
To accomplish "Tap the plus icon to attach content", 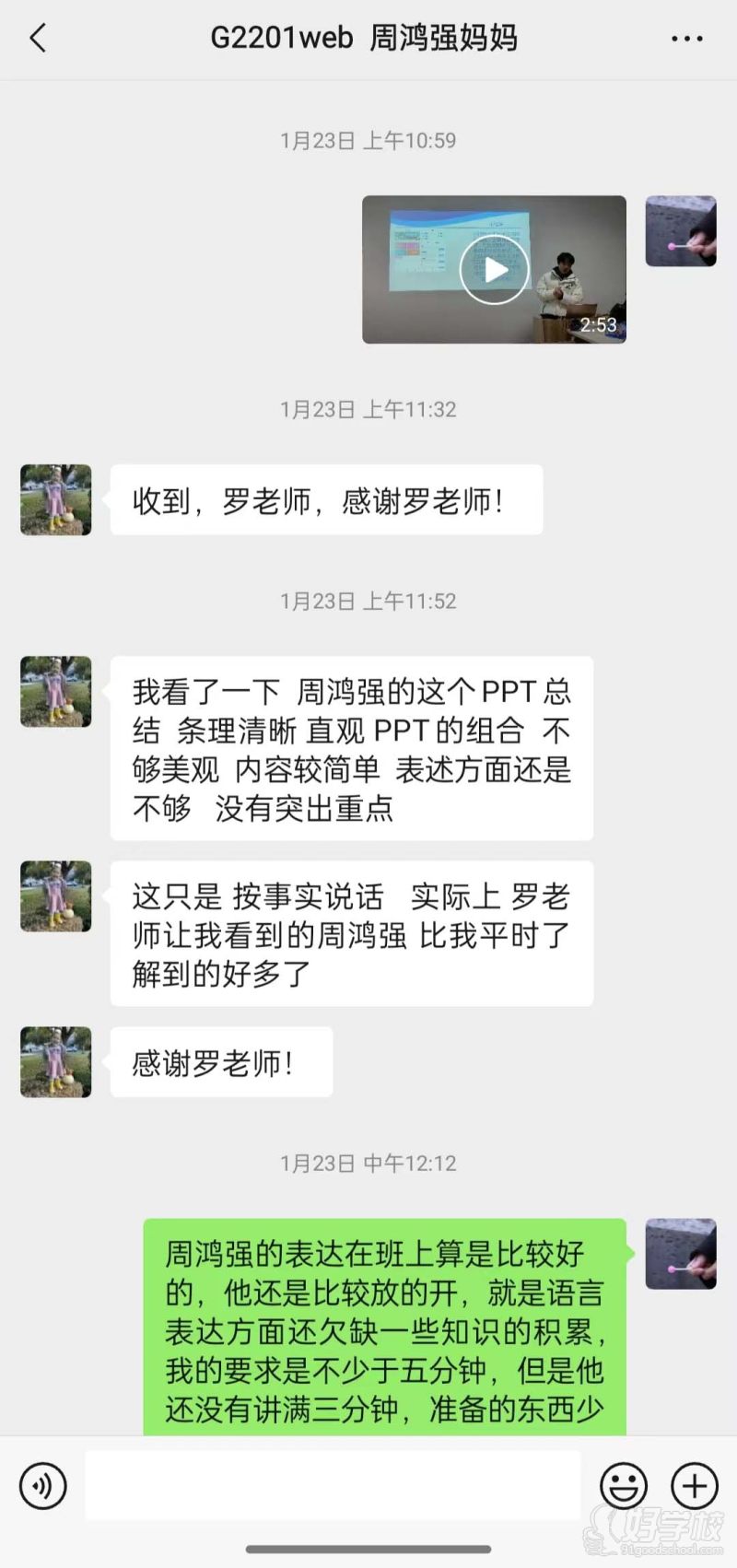I will pos(693,1485).
